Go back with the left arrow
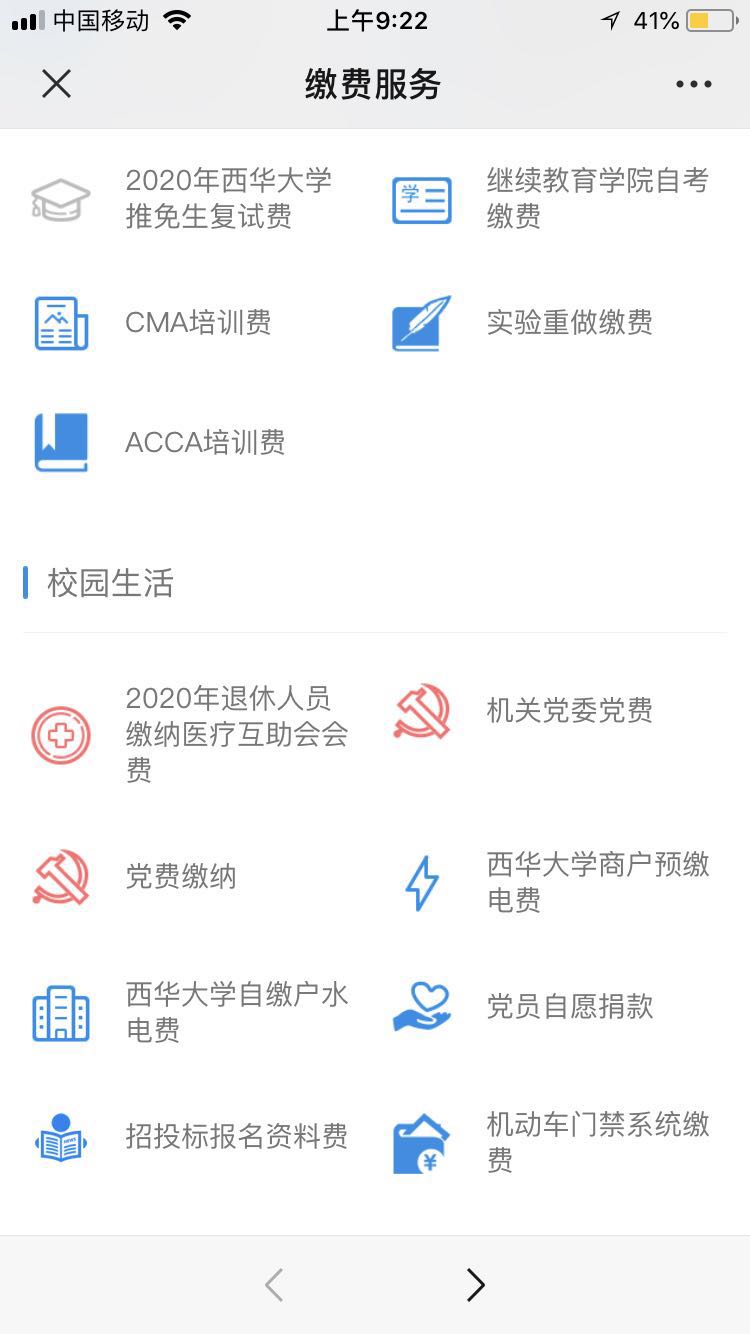 [274, 1285]
